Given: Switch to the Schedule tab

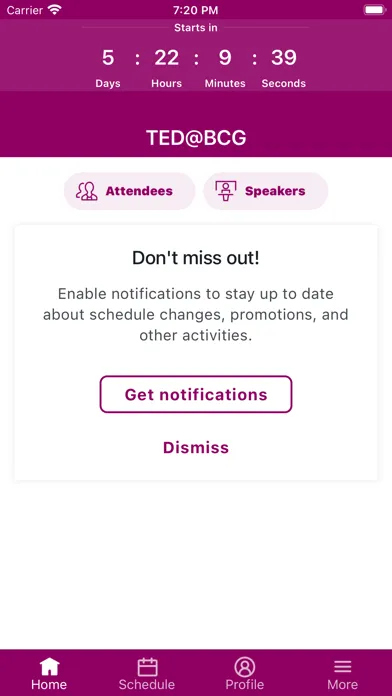Looking at the screenshot, I should tap(147, 673).
